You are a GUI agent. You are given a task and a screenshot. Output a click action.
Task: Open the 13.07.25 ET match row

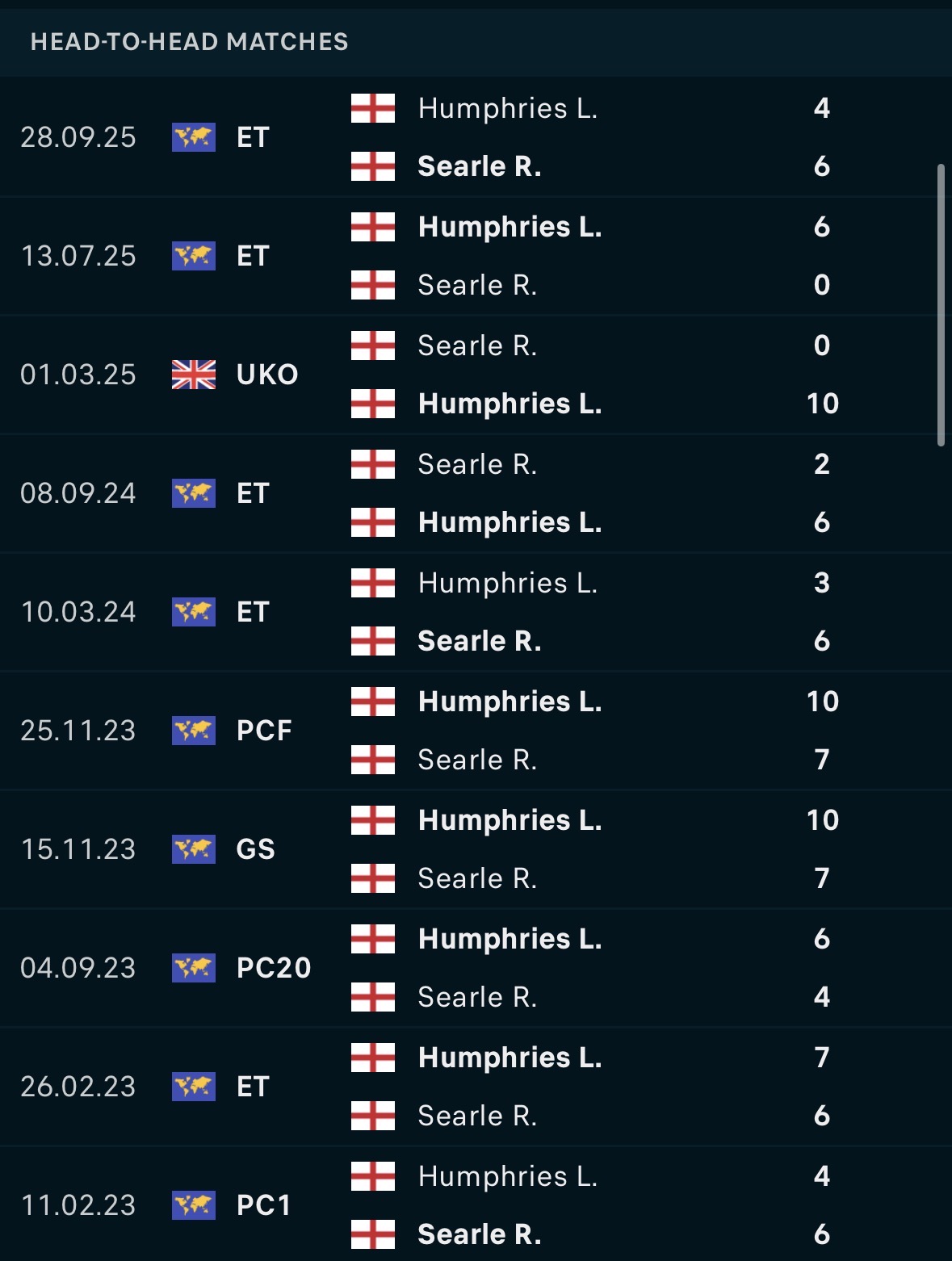(476, 256)
